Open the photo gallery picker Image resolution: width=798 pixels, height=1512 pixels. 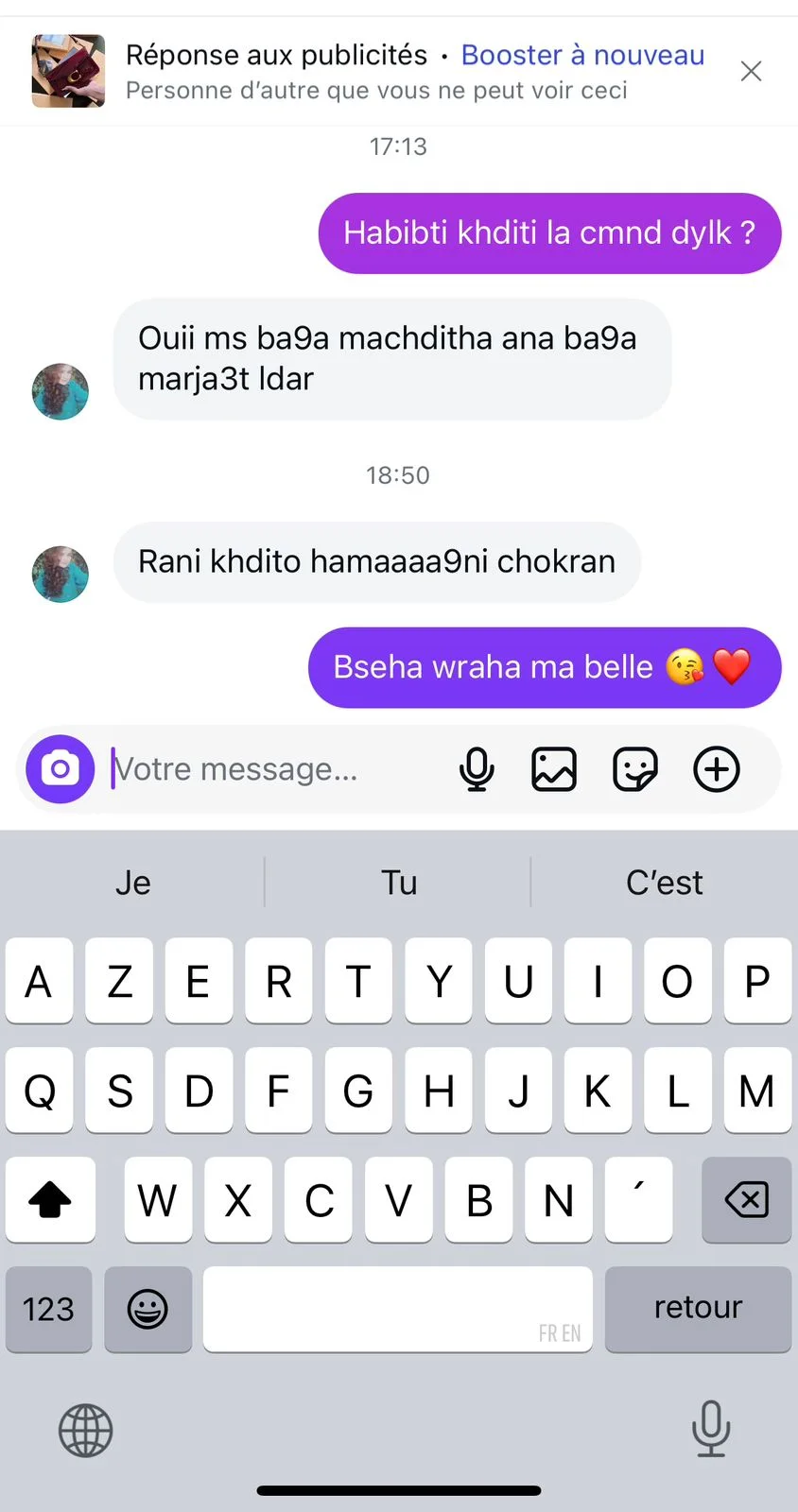[554, 769]
